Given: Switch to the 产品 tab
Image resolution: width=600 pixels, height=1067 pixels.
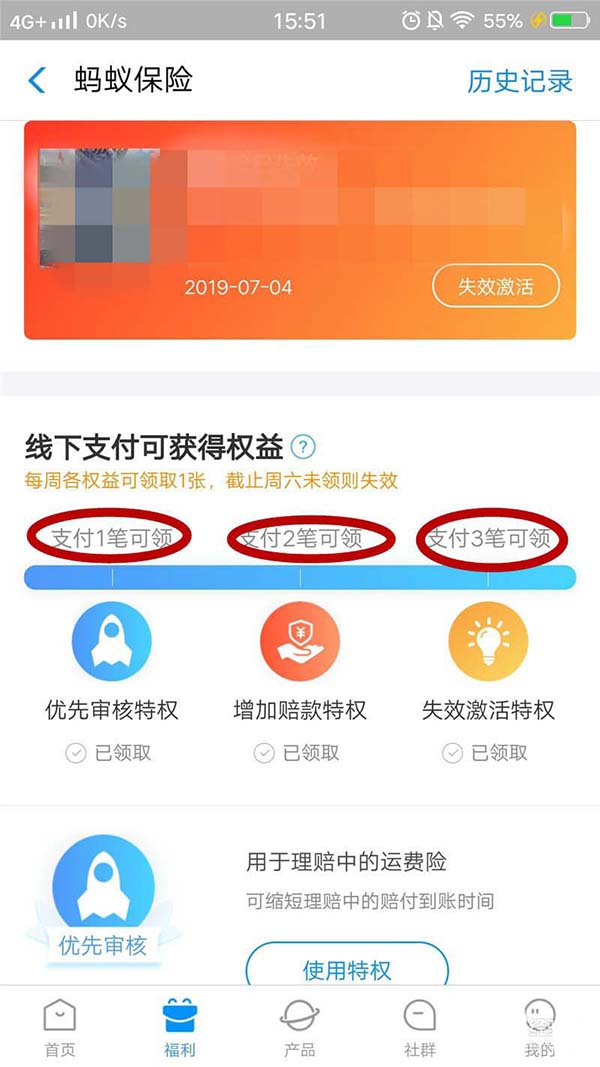Looking at the screenshot, I should (x=299, y=1028).
